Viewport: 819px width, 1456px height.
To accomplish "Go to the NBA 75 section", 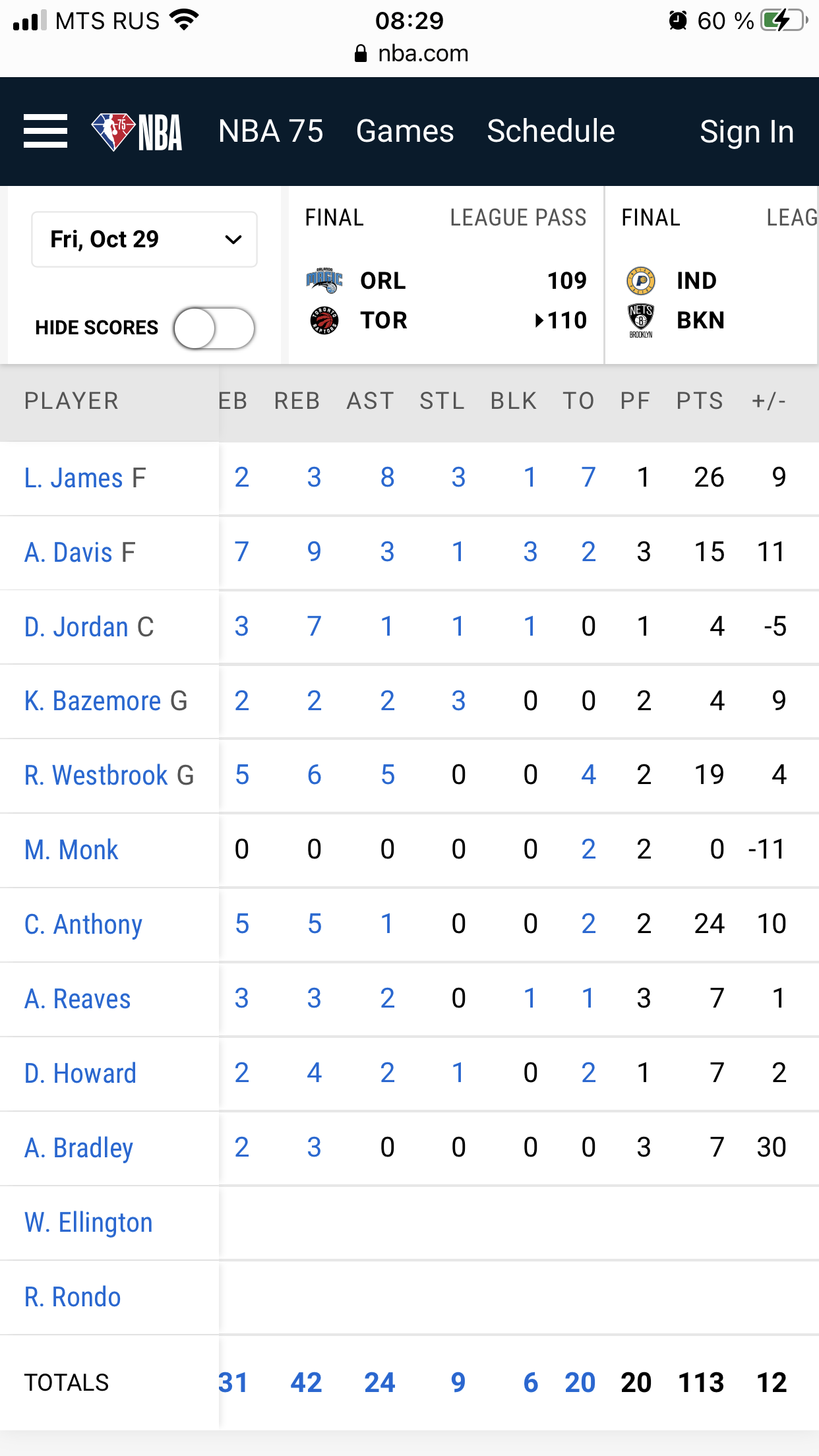I will 270,131.
